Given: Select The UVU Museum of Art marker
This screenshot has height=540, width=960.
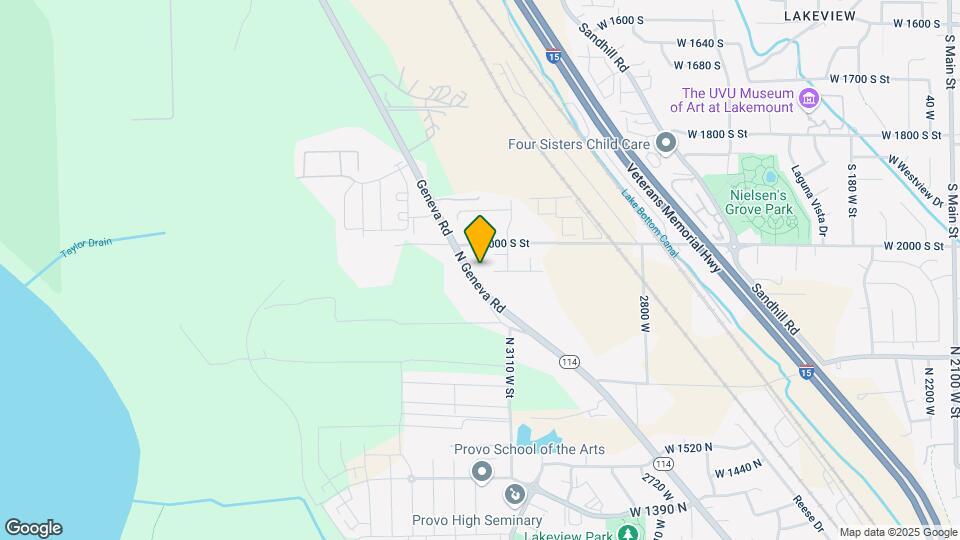Looking at the screenshot, I should point(810,100).
